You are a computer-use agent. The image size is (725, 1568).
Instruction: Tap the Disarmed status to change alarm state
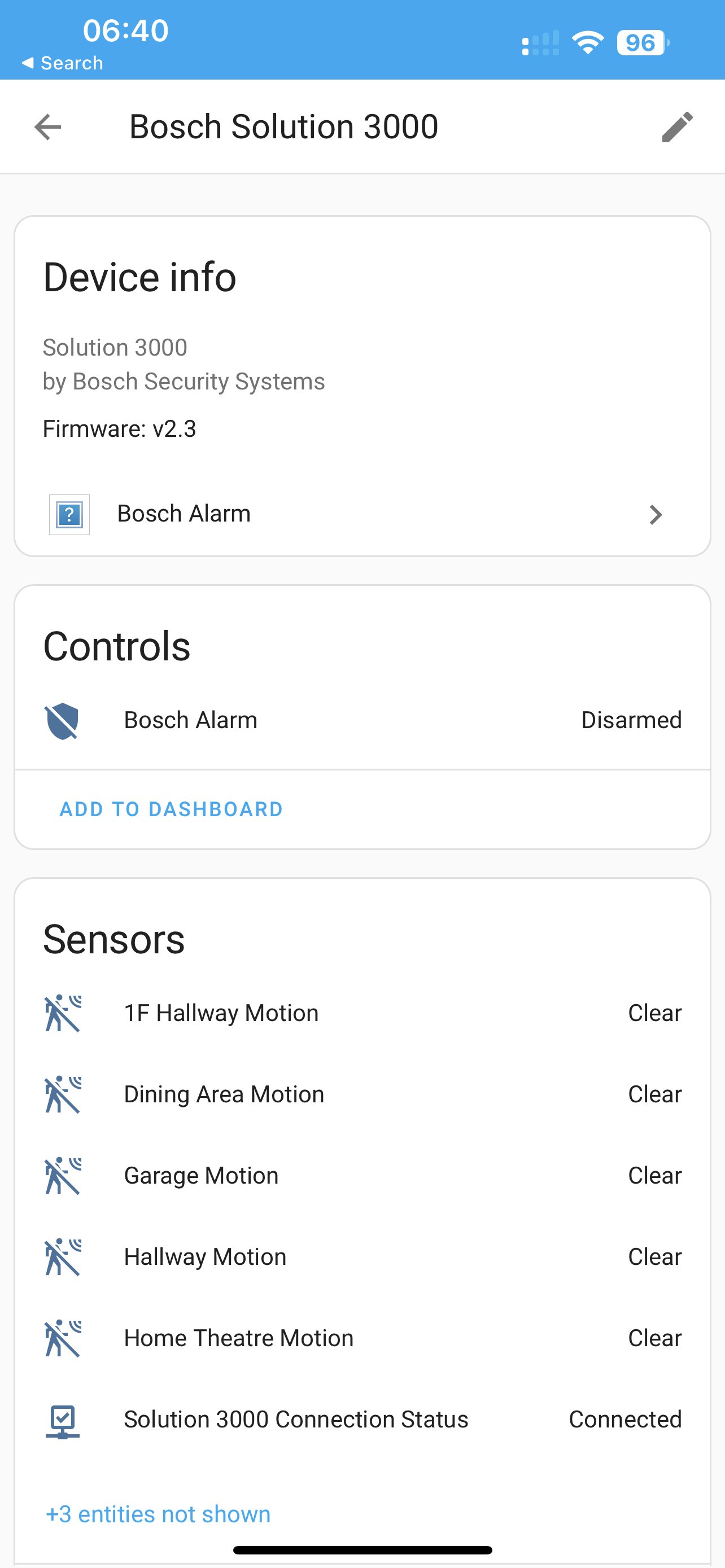tap(631, 721)
